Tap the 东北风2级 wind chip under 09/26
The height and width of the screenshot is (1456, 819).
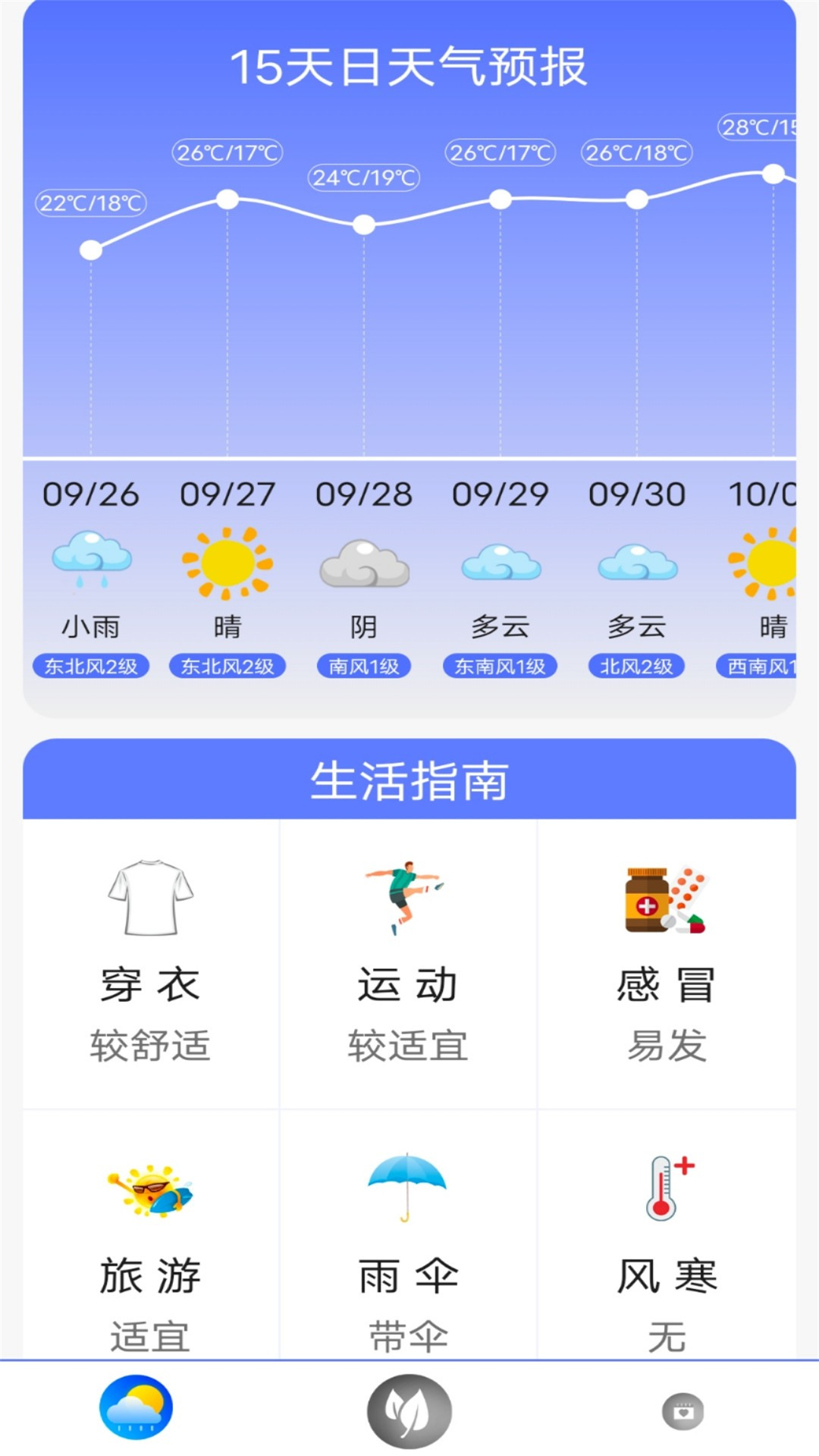pos(89,665)
